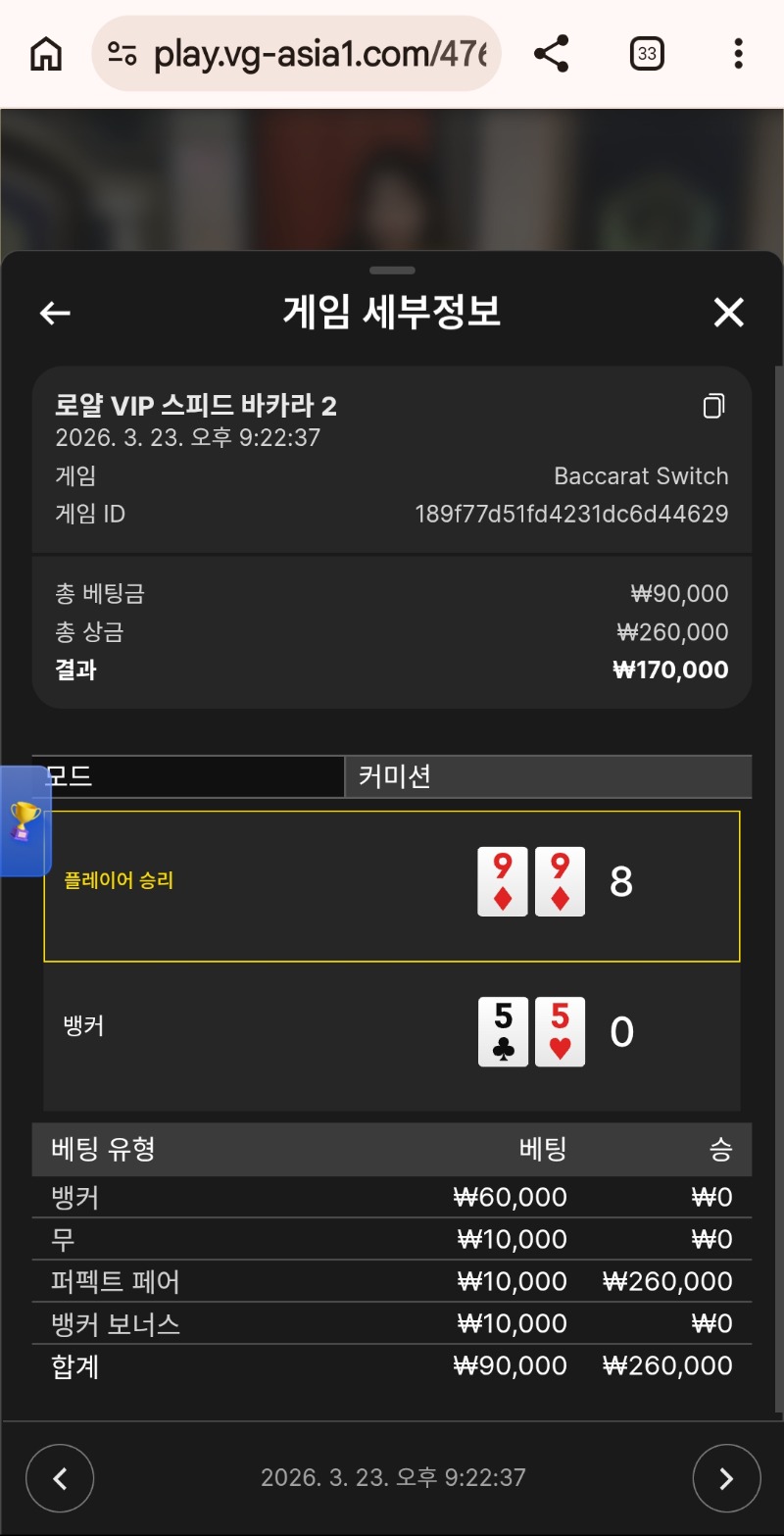View the next game record
This screenshot has width=784, height=1536.
point(726,1478)
